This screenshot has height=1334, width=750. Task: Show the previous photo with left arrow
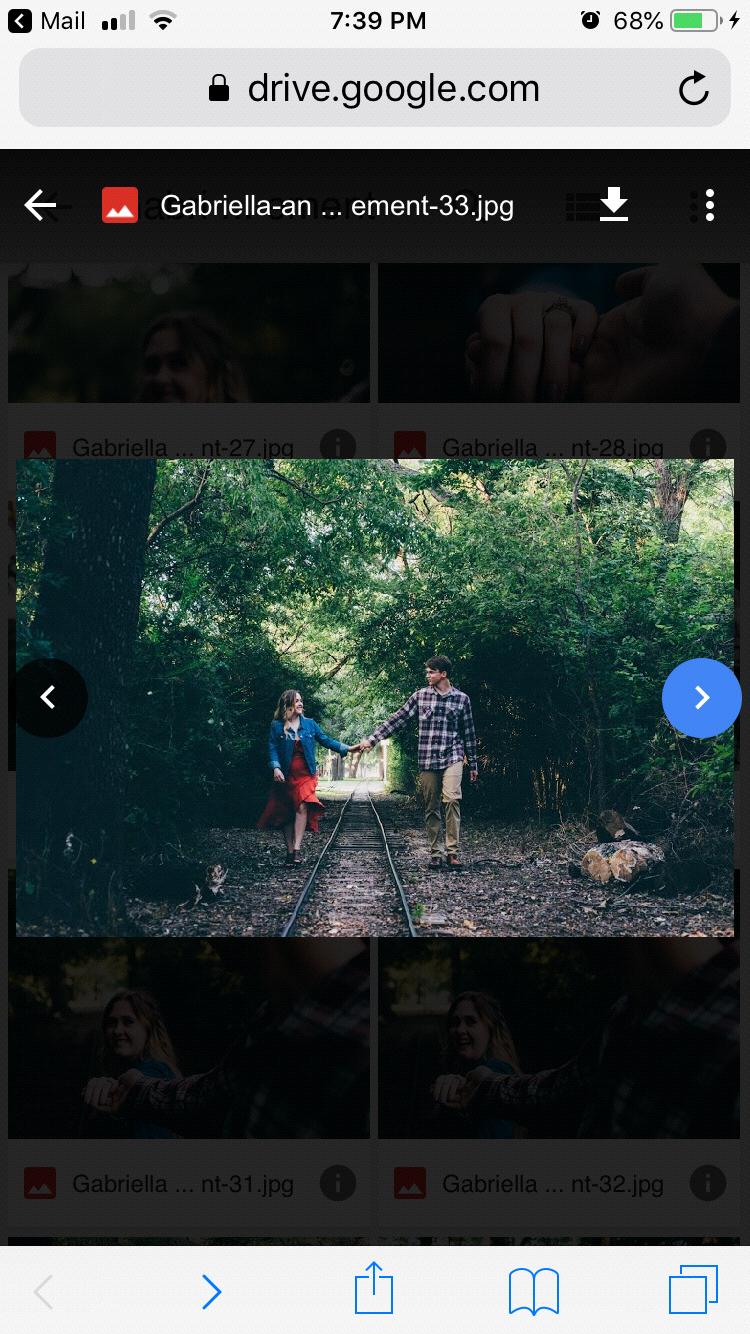click(48, 698)
